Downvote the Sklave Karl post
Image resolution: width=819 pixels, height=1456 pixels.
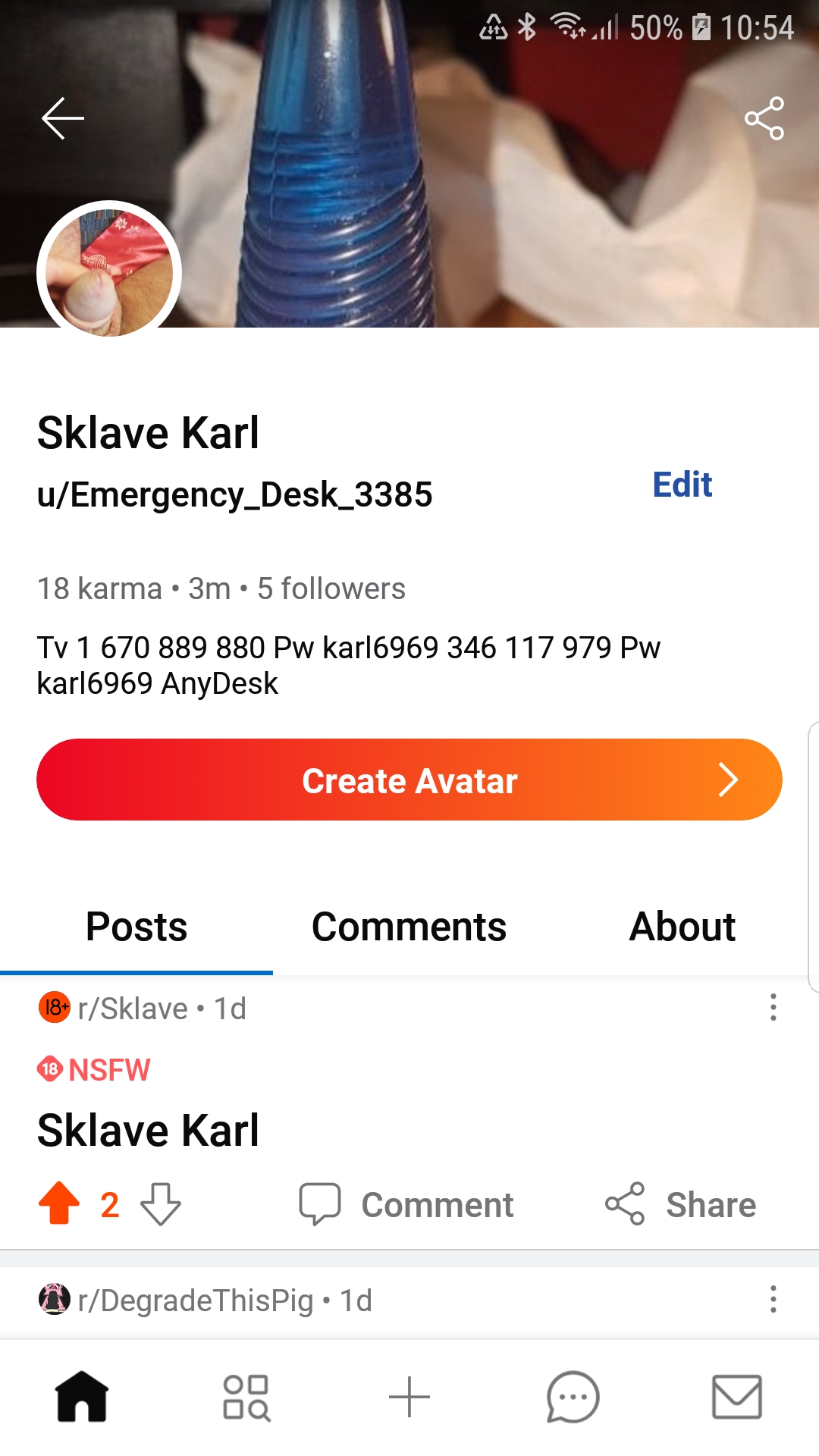(x=161, y=1203)
